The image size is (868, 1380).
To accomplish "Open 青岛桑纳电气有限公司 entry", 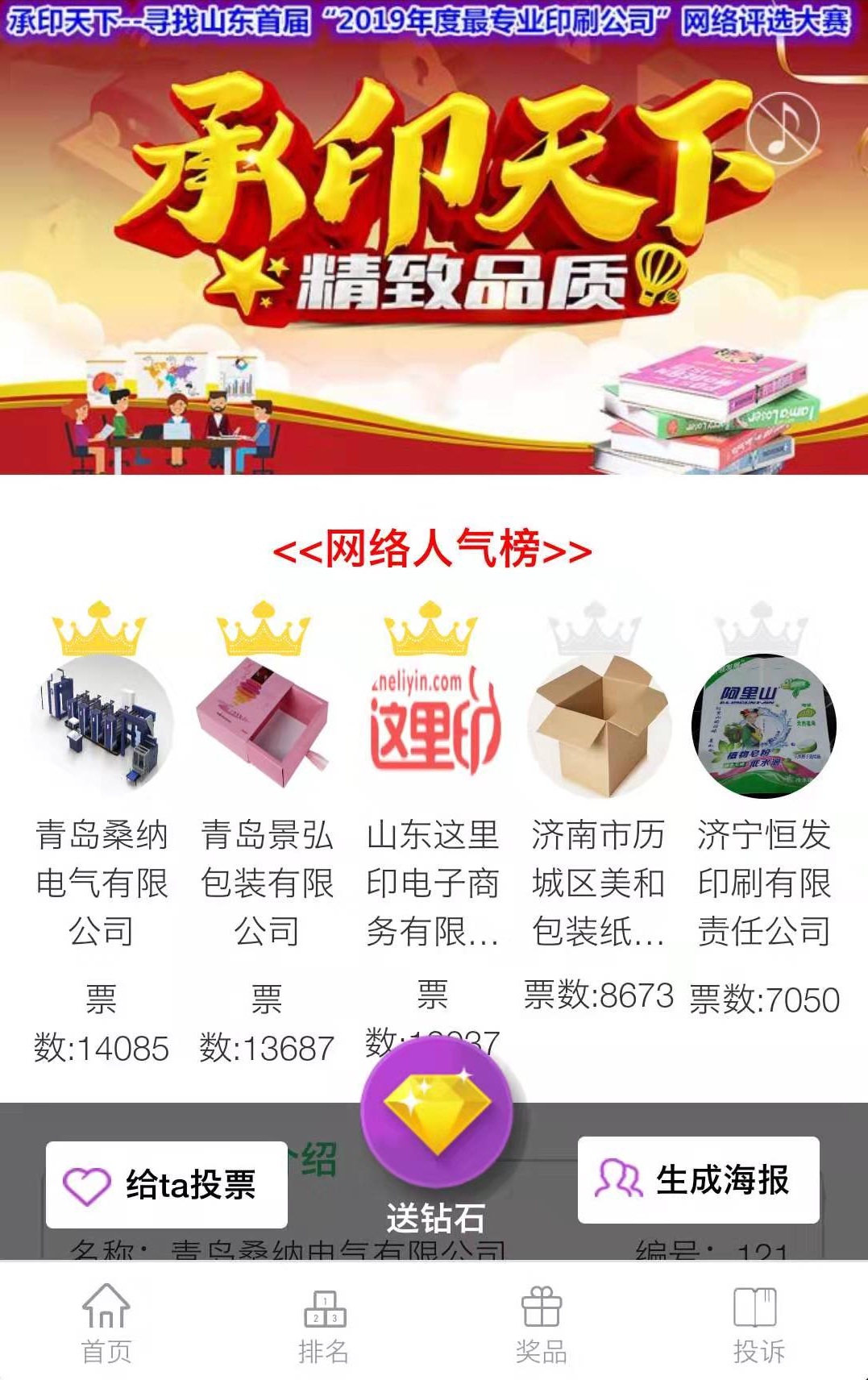I will [102, 725].
